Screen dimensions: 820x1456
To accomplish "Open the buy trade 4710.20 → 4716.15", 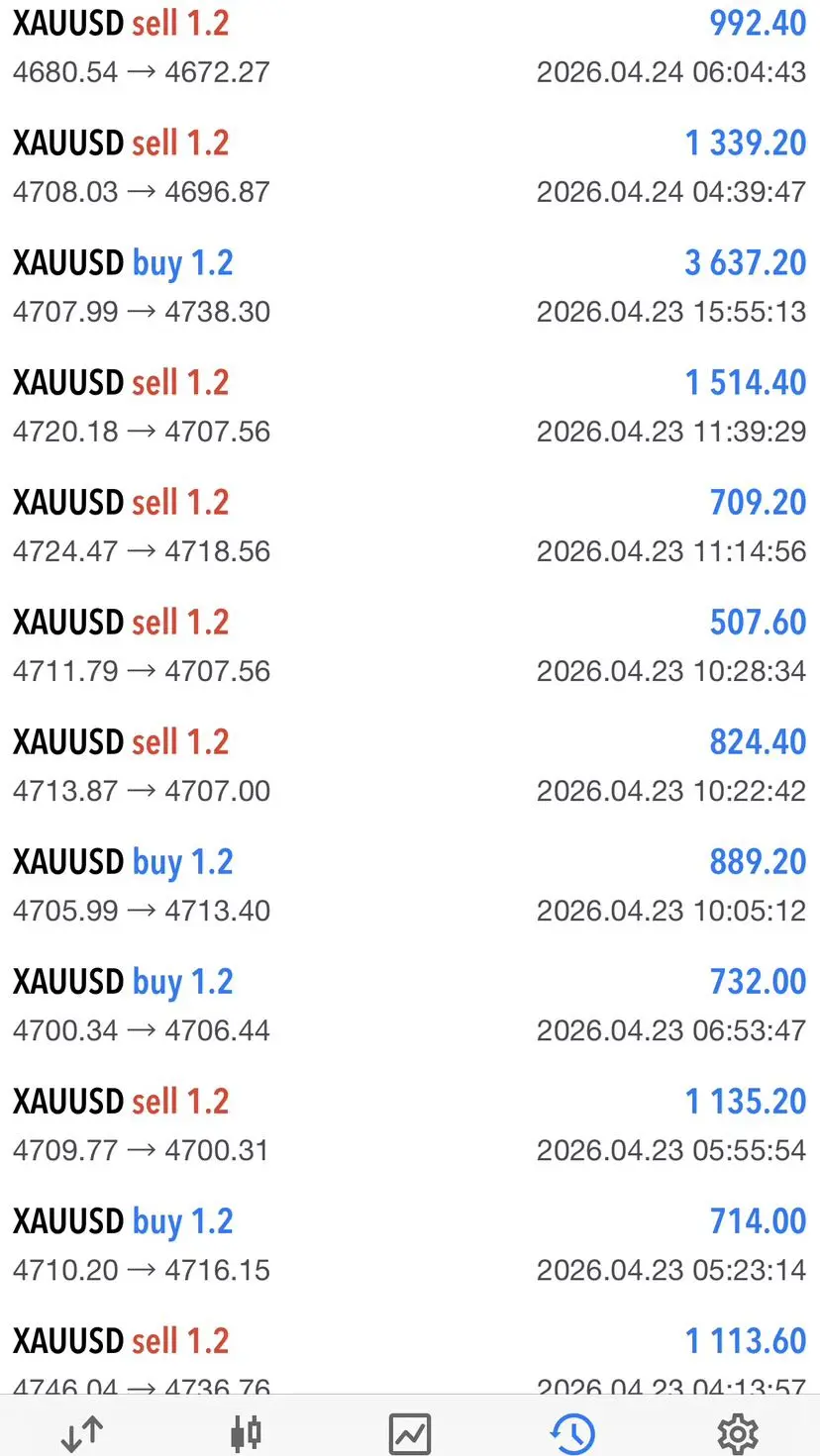I will pos(410,1244).
